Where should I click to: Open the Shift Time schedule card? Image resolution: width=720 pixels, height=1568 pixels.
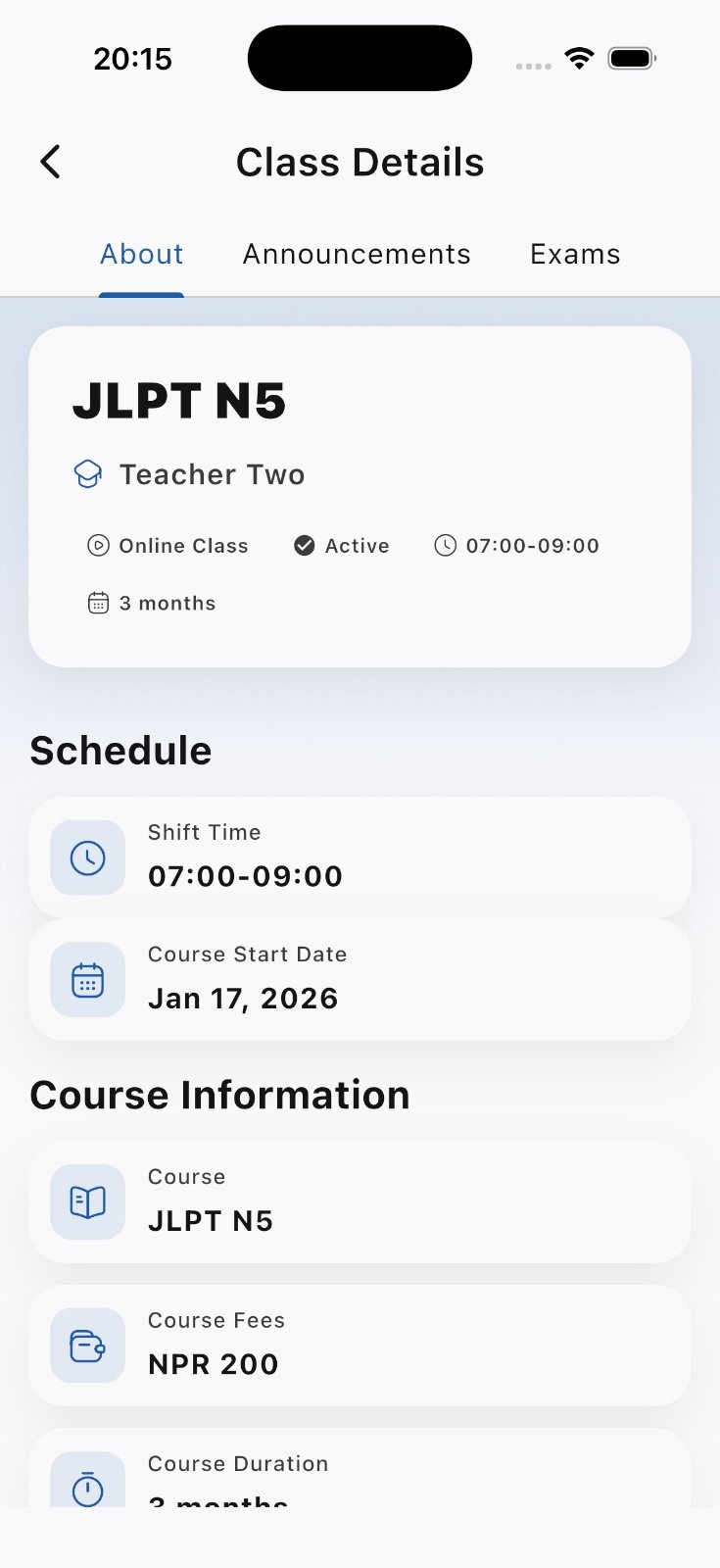click(360, 857)
